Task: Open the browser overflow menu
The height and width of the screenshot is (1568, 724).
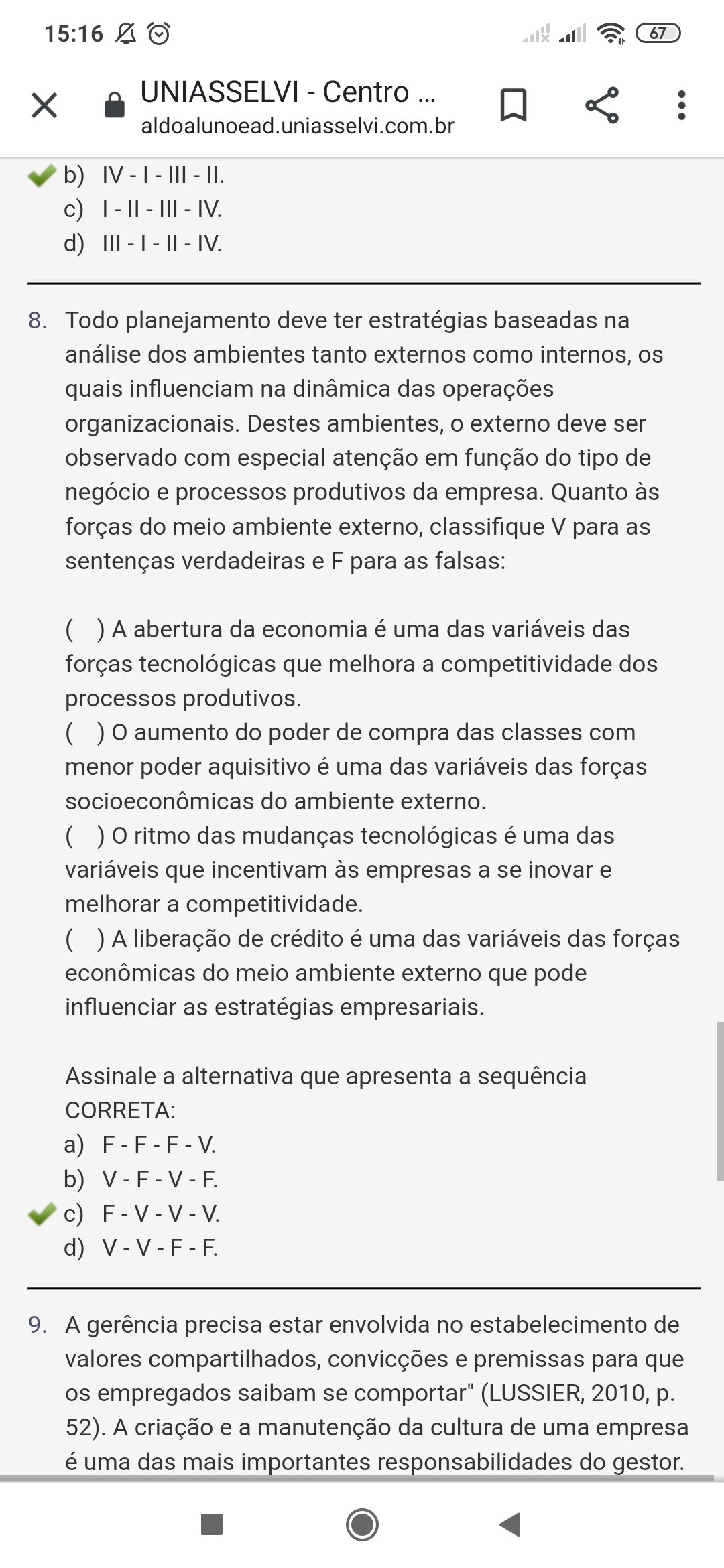Action: click(681, 105)
